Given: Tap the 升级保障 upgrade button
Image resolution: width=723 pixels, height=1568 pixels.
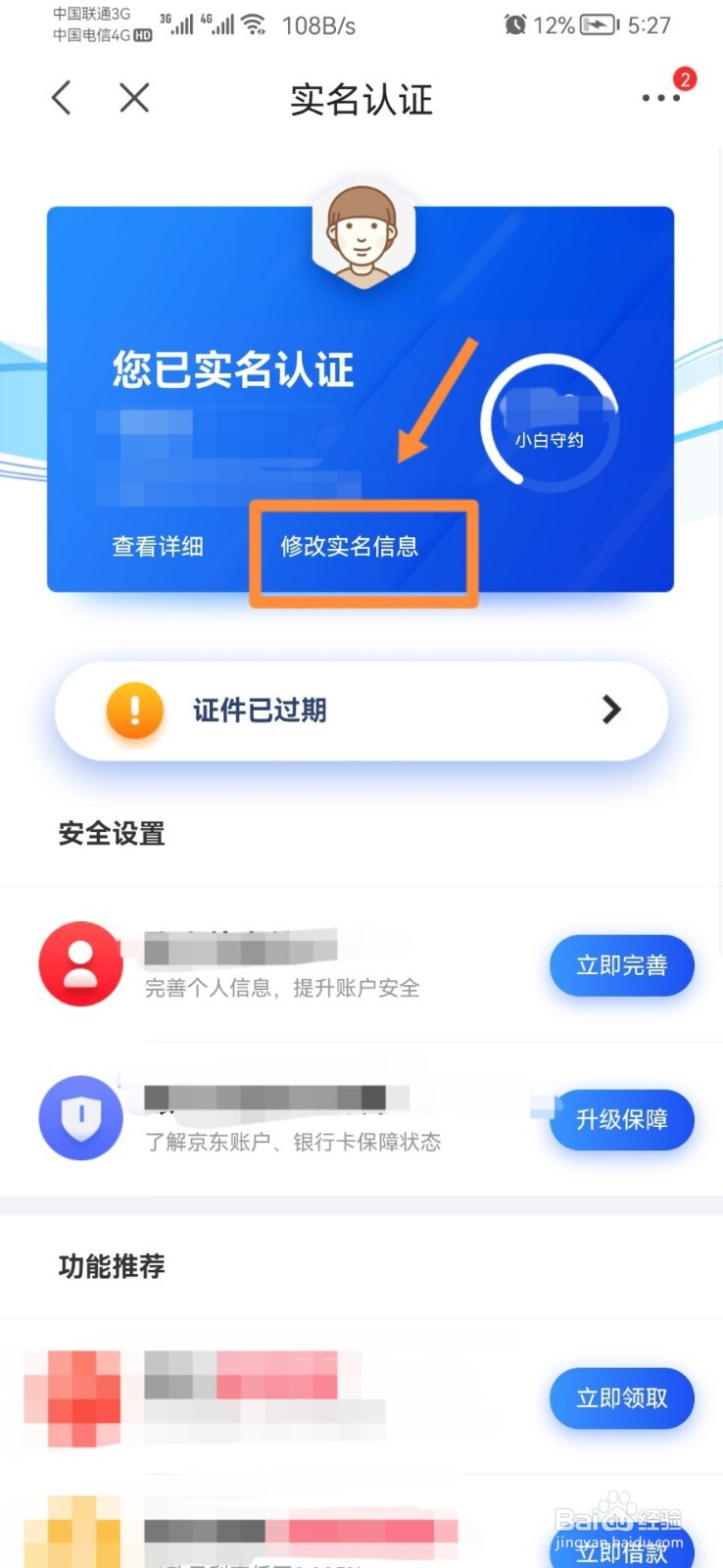Looking at the screenshot, I should [620, 1119].
